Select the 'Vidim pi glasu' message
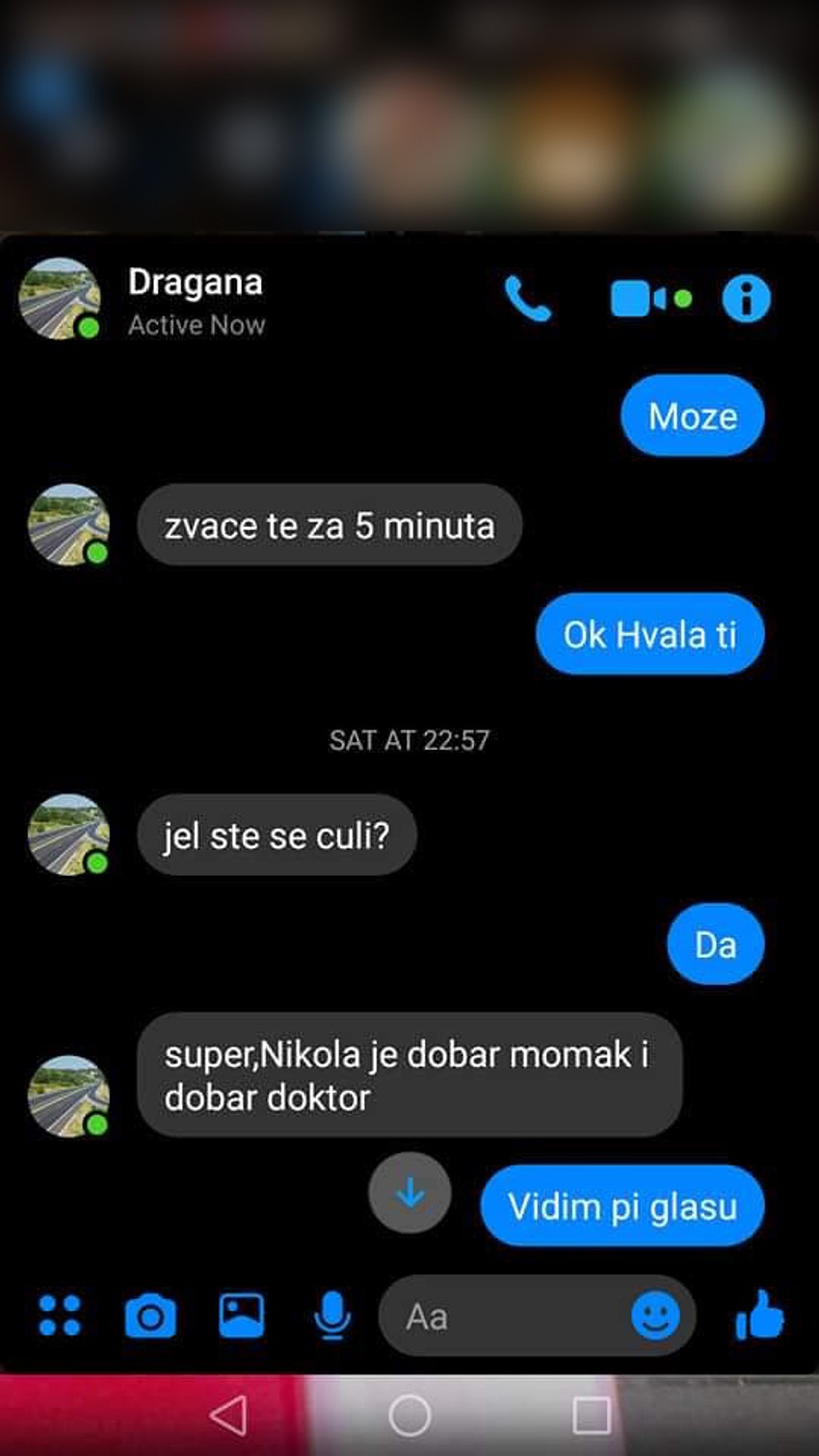The width and height of the screenshot is (819, 1456). pos(621,1205)
